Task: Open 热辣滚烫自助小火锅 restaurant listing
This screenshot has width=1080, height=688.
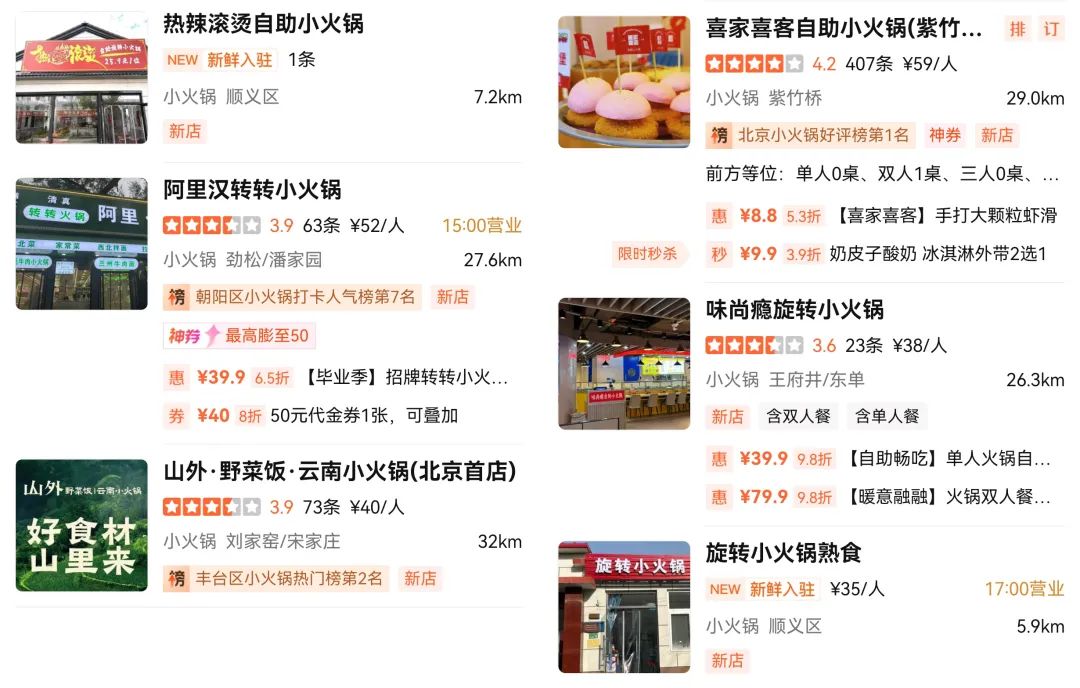Action: [263, 23]
